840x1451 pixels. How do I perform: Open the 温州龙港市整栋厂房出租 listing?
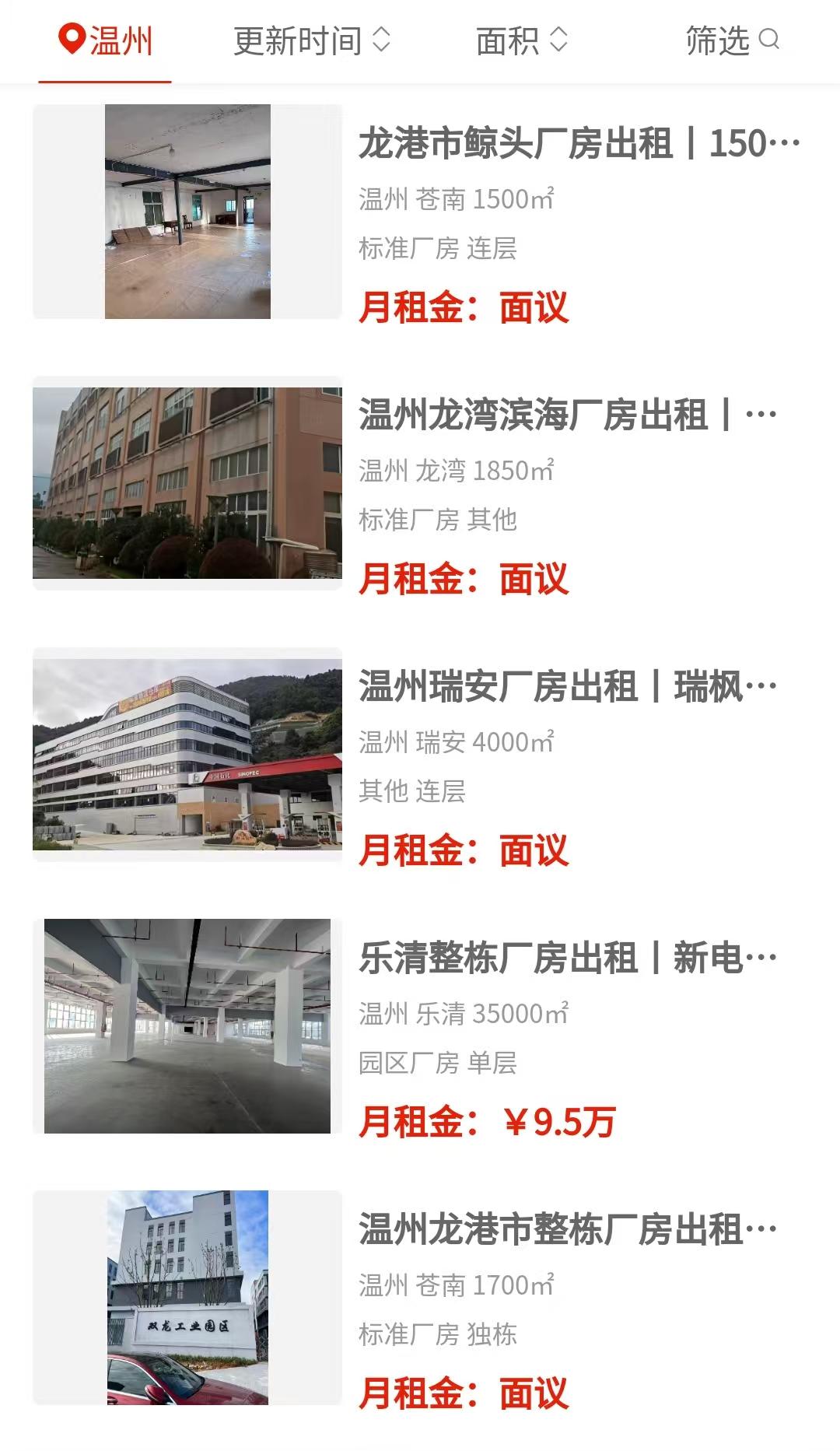click(568, 1229)
